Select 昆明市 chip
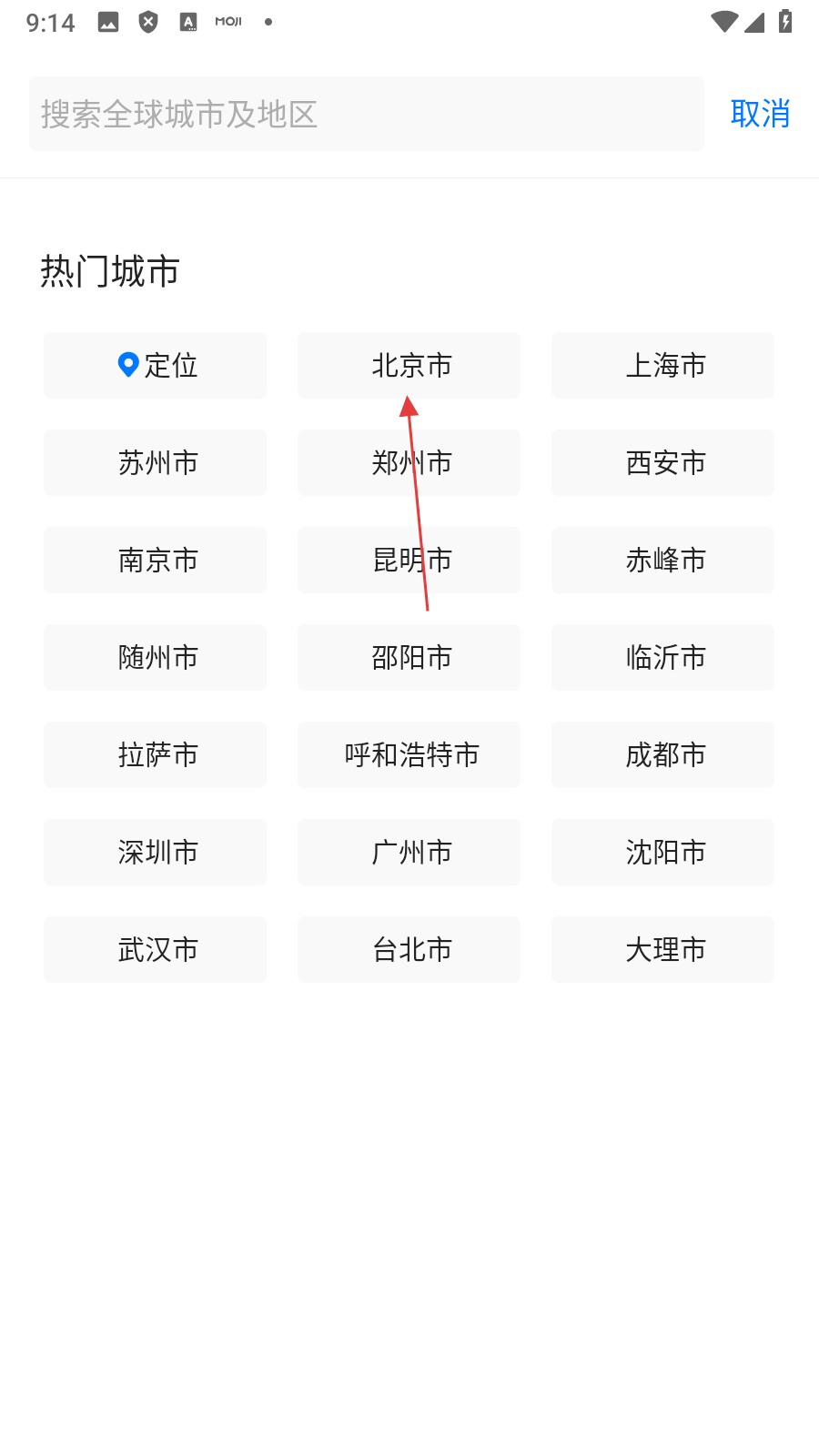 [x=409, y=561]
